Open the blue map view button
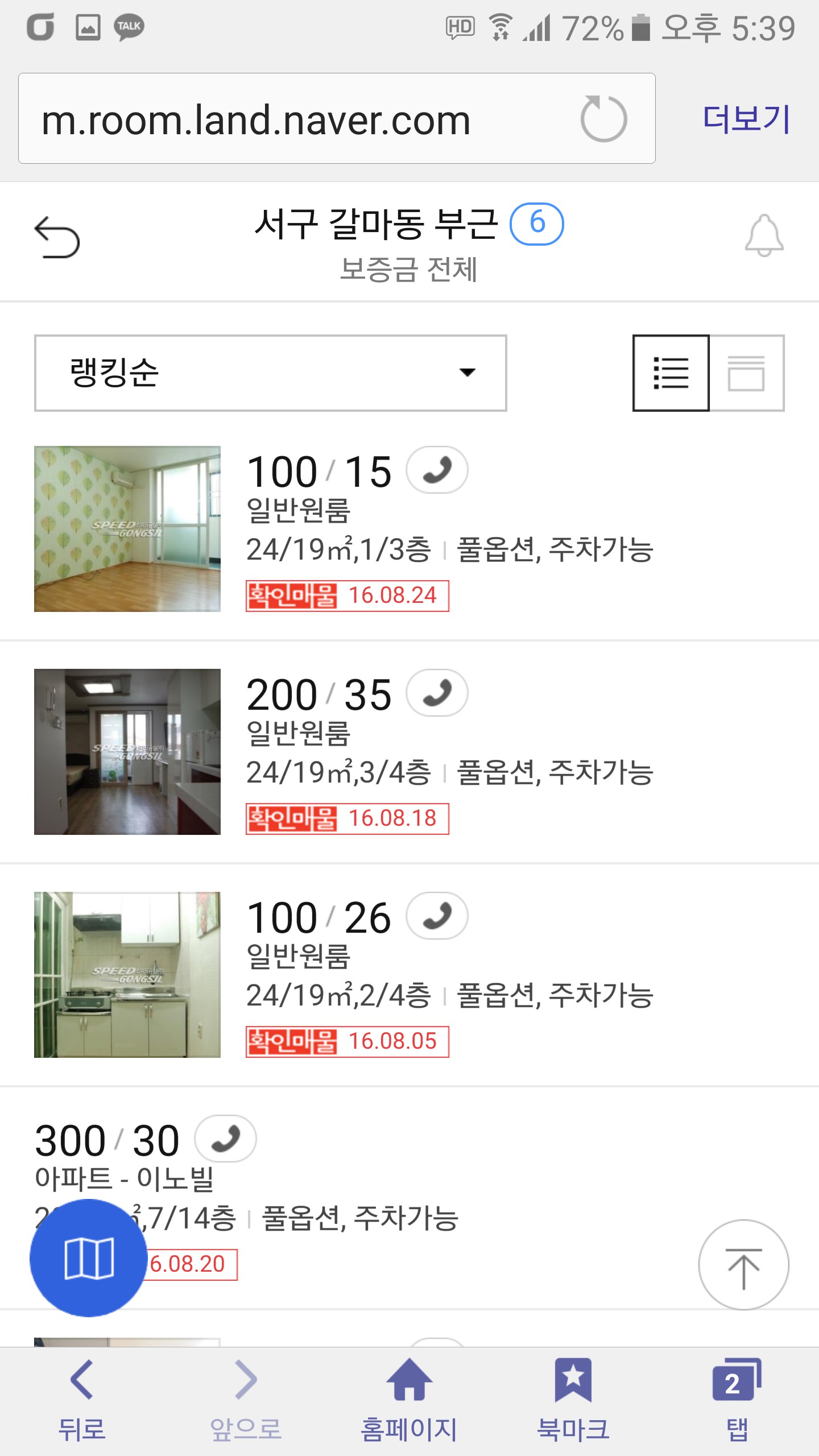Viewport: 819px width, 1456px height. pos(89,1258)
